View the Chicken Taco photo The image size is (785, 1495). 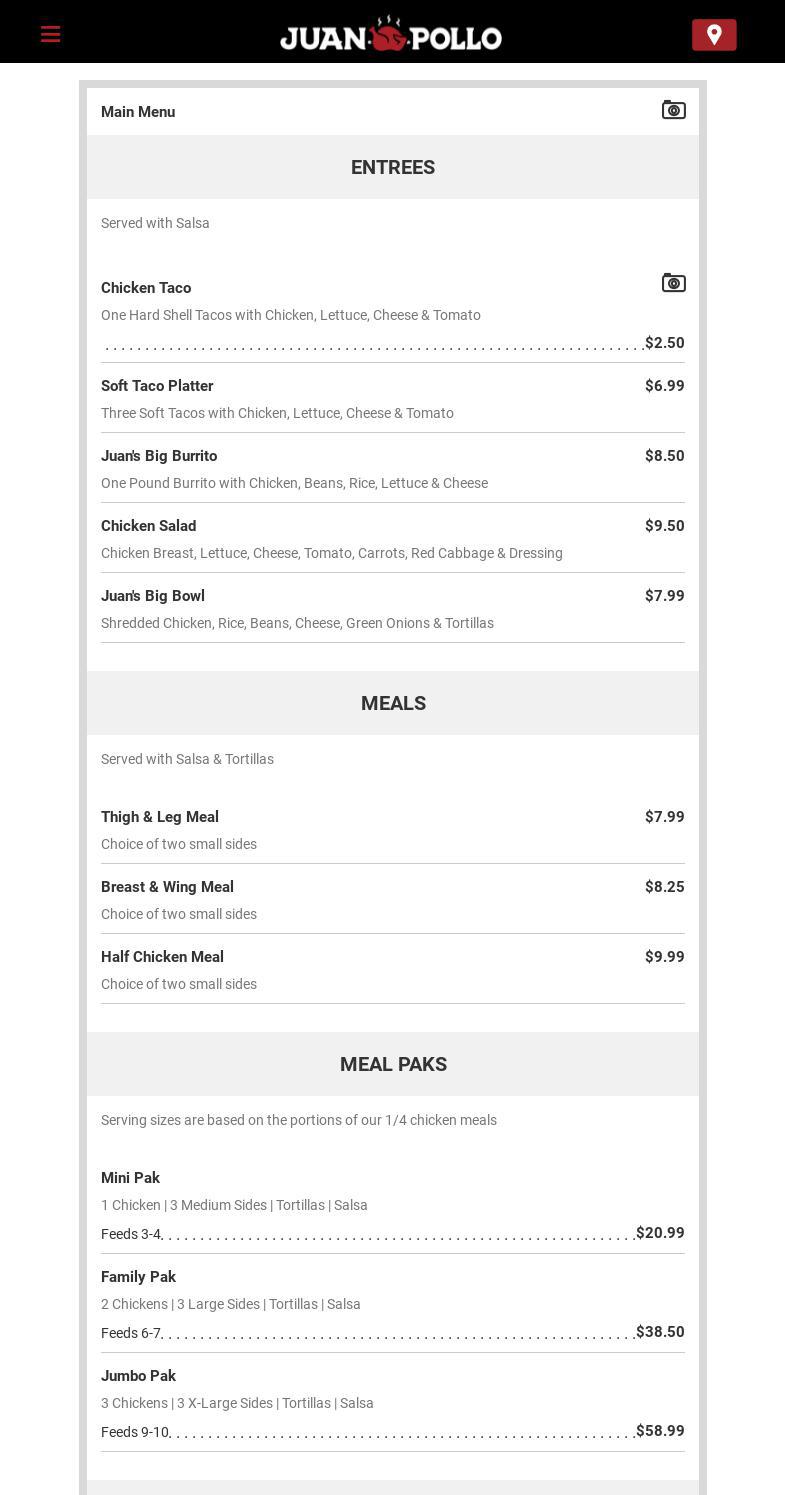pos(673,283)
